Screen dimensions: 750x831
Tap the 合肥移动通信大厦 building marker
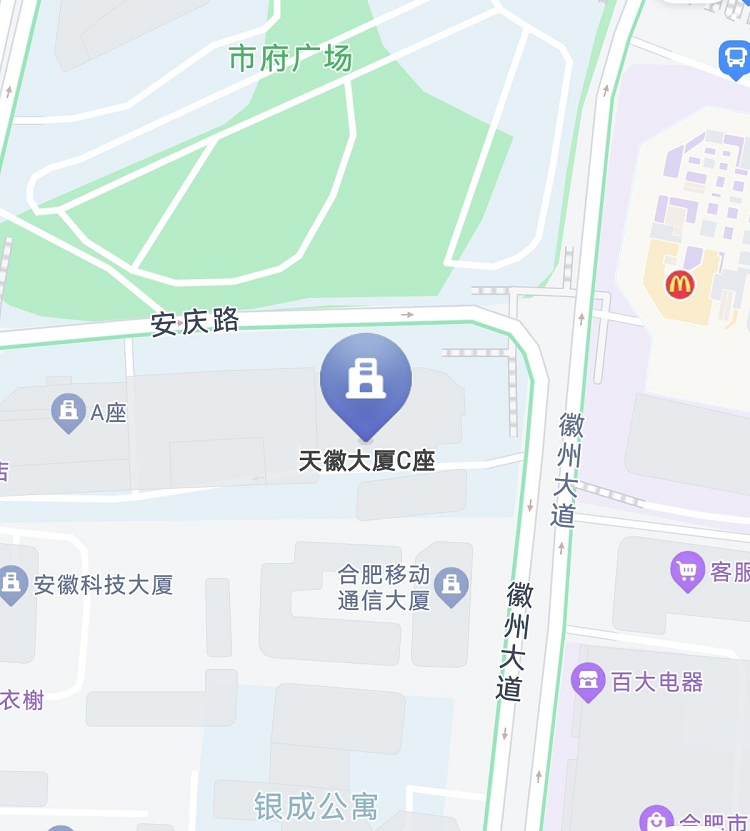pos(452,586)
